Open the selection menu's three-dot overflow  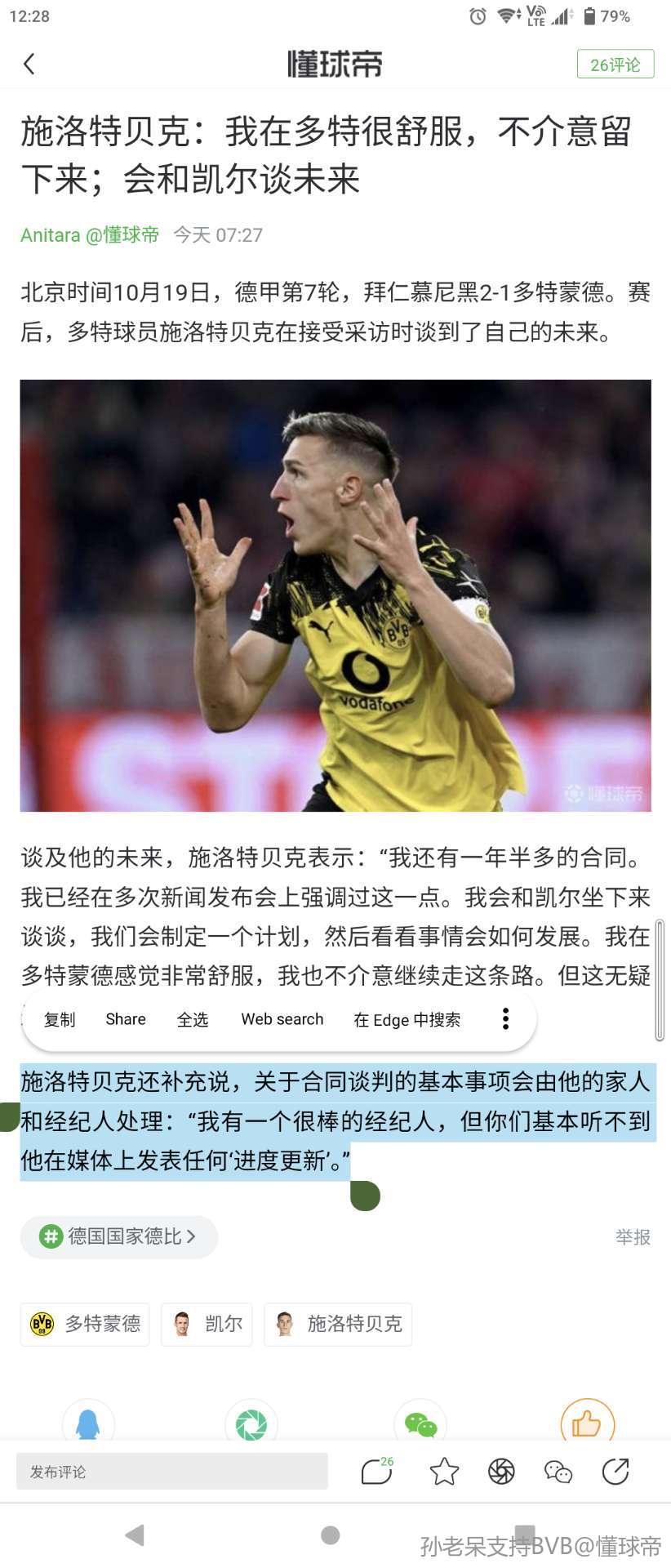505,1018
